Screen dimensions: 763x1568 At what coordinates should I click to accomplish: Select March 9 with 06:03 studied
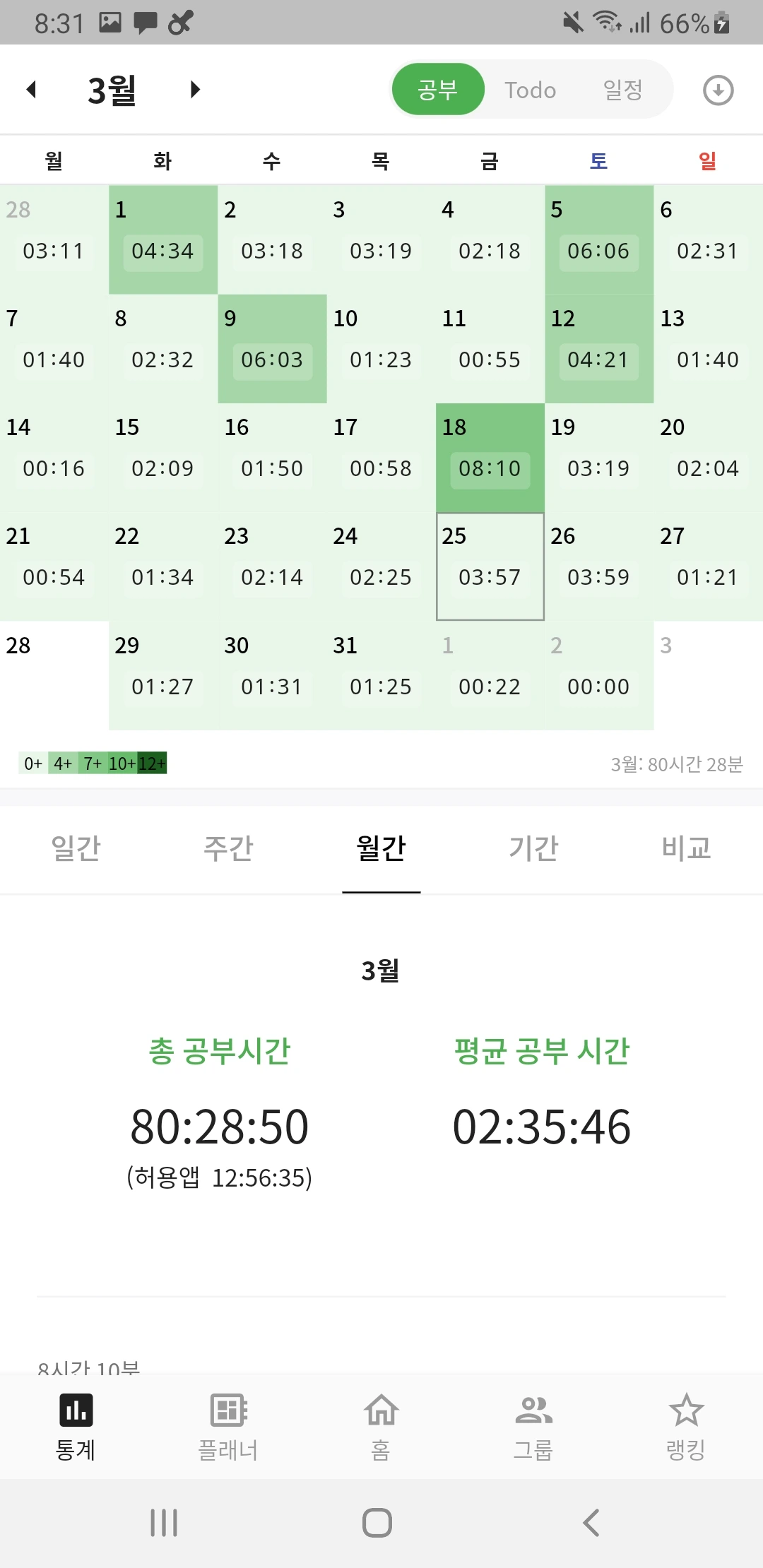point(272,349)
